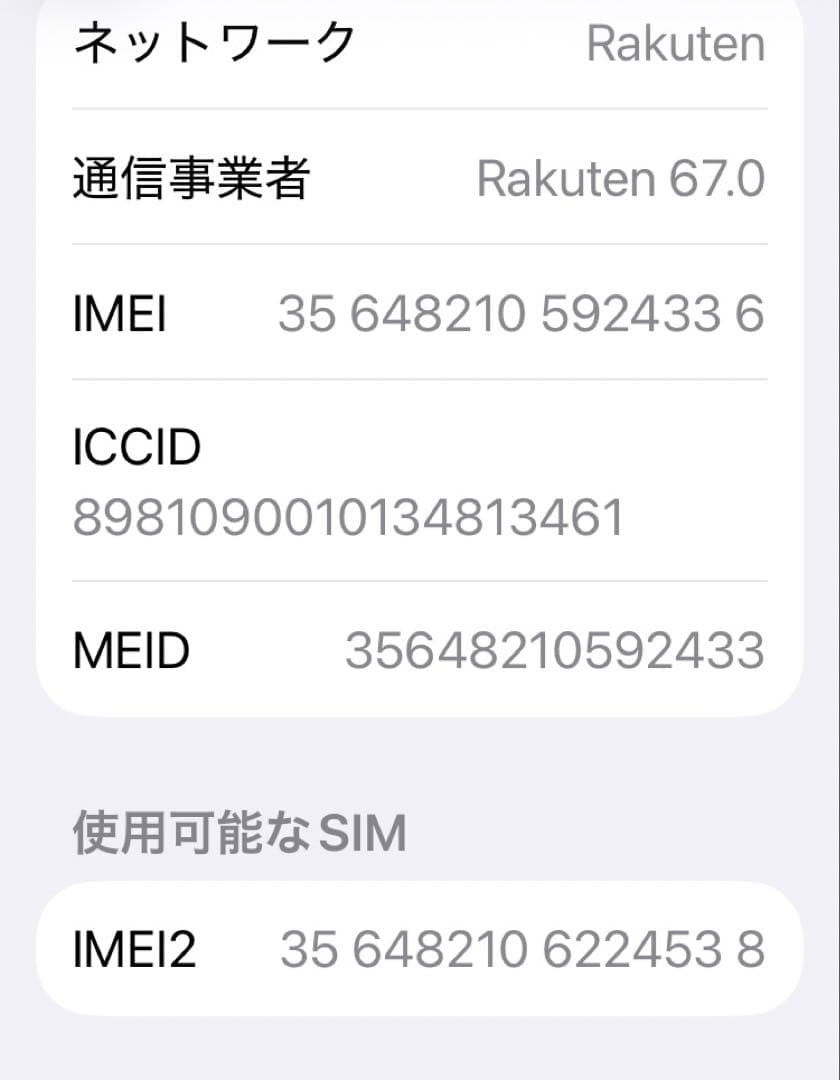Tap the 通信事業者 carrier row

[420, 178]
